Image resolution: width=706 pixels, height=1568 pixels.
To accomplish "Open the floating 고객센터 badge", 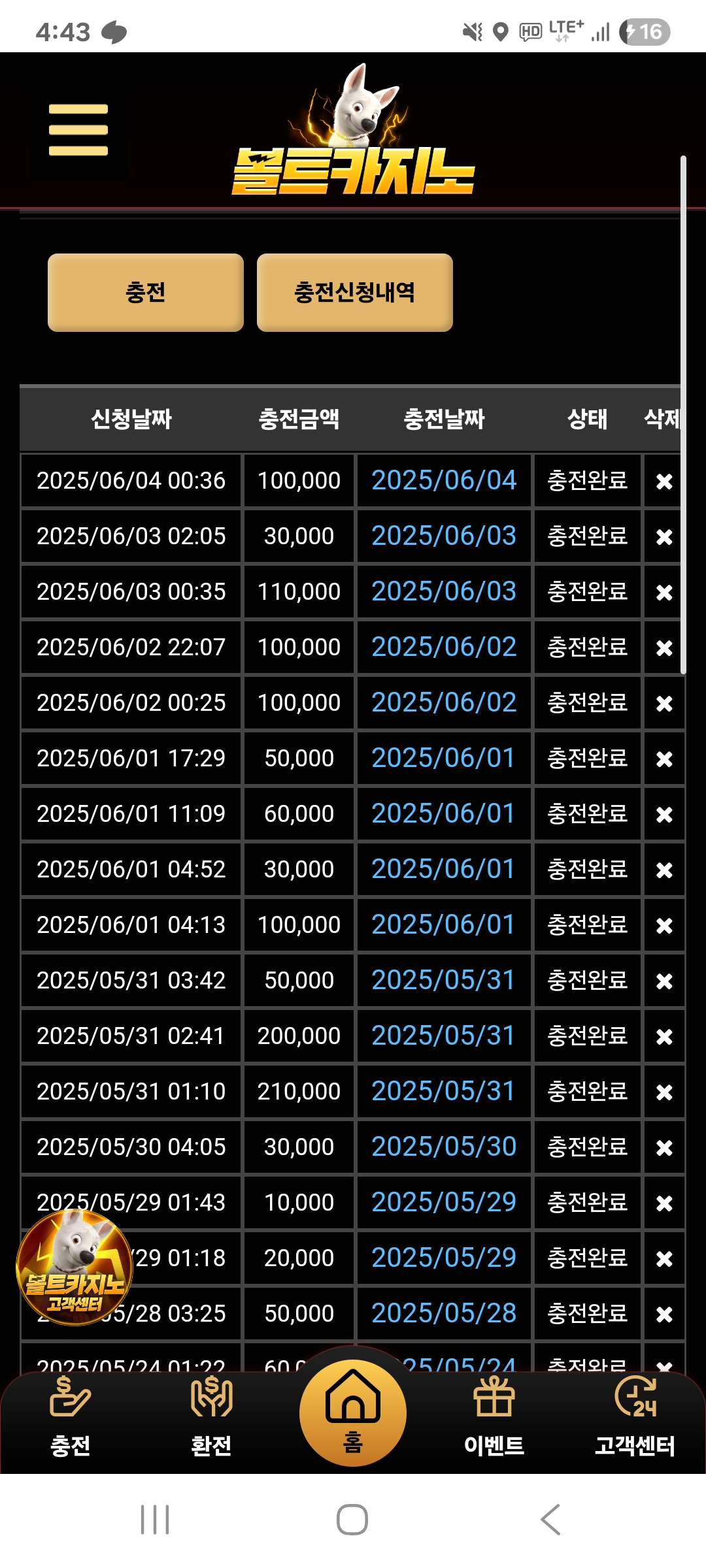I will pos(75,1267).
